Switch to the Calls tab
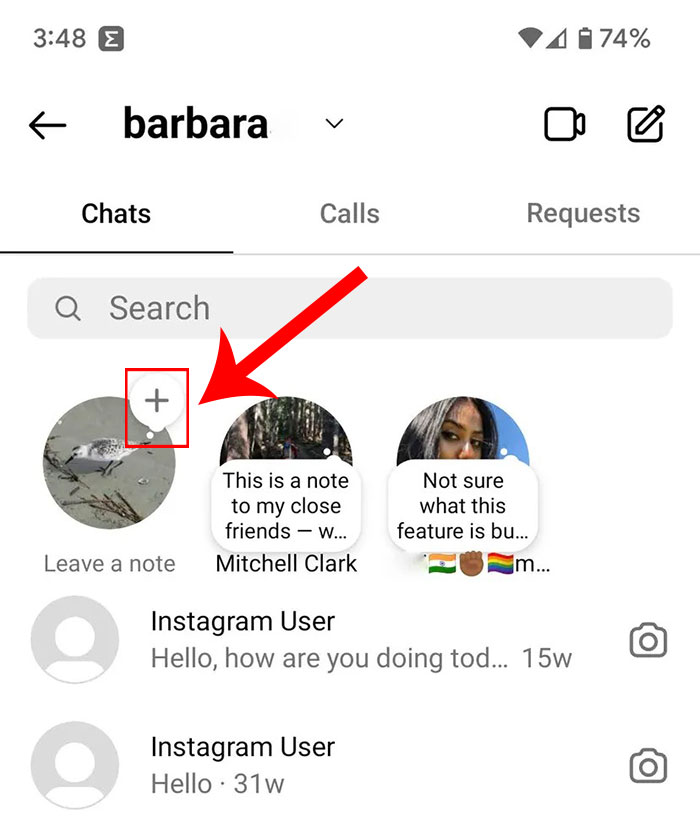Viewport: 700px width, 839px height. 349,213
